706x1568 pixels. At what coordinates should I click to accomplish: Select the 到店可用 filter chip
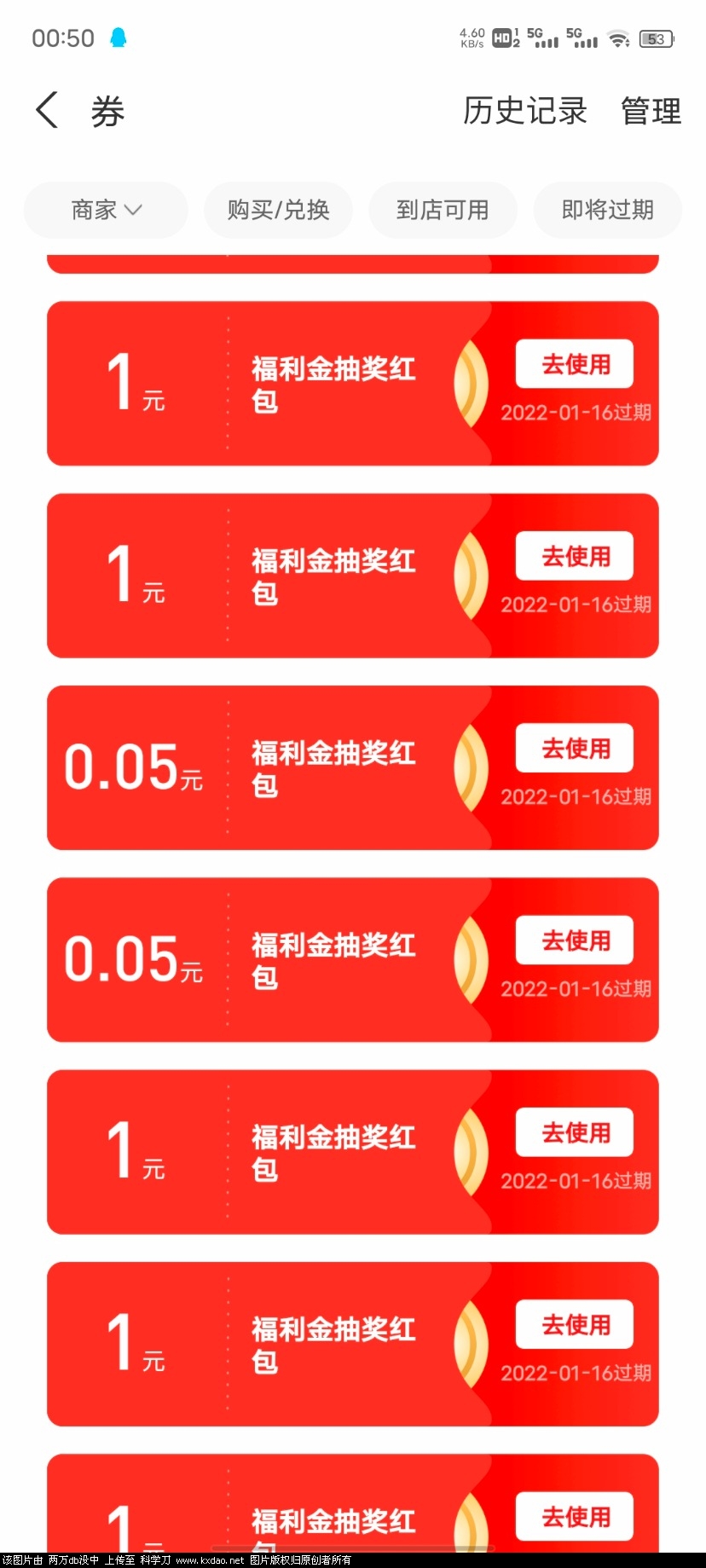click(x=443, y=210)
